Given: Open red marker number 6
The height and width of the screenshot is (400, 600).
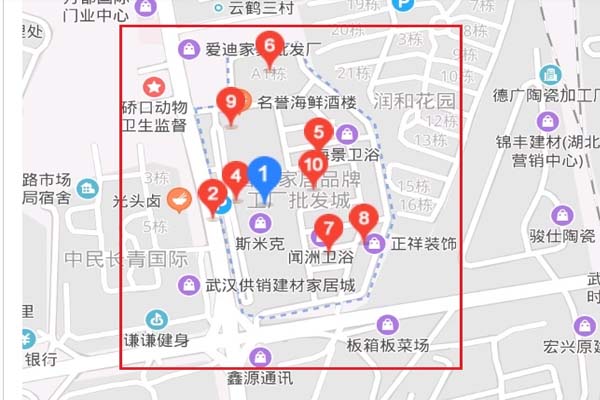Looking at the screenshot, I should tap(267, 46).
